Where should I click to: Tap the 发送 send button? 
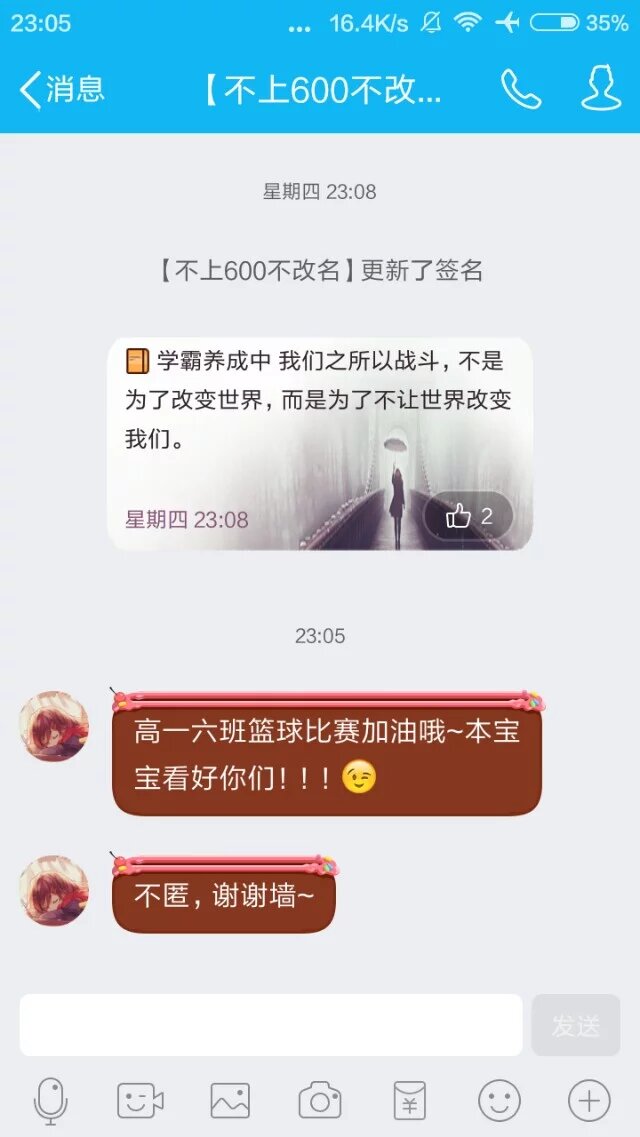[576, 1025]
